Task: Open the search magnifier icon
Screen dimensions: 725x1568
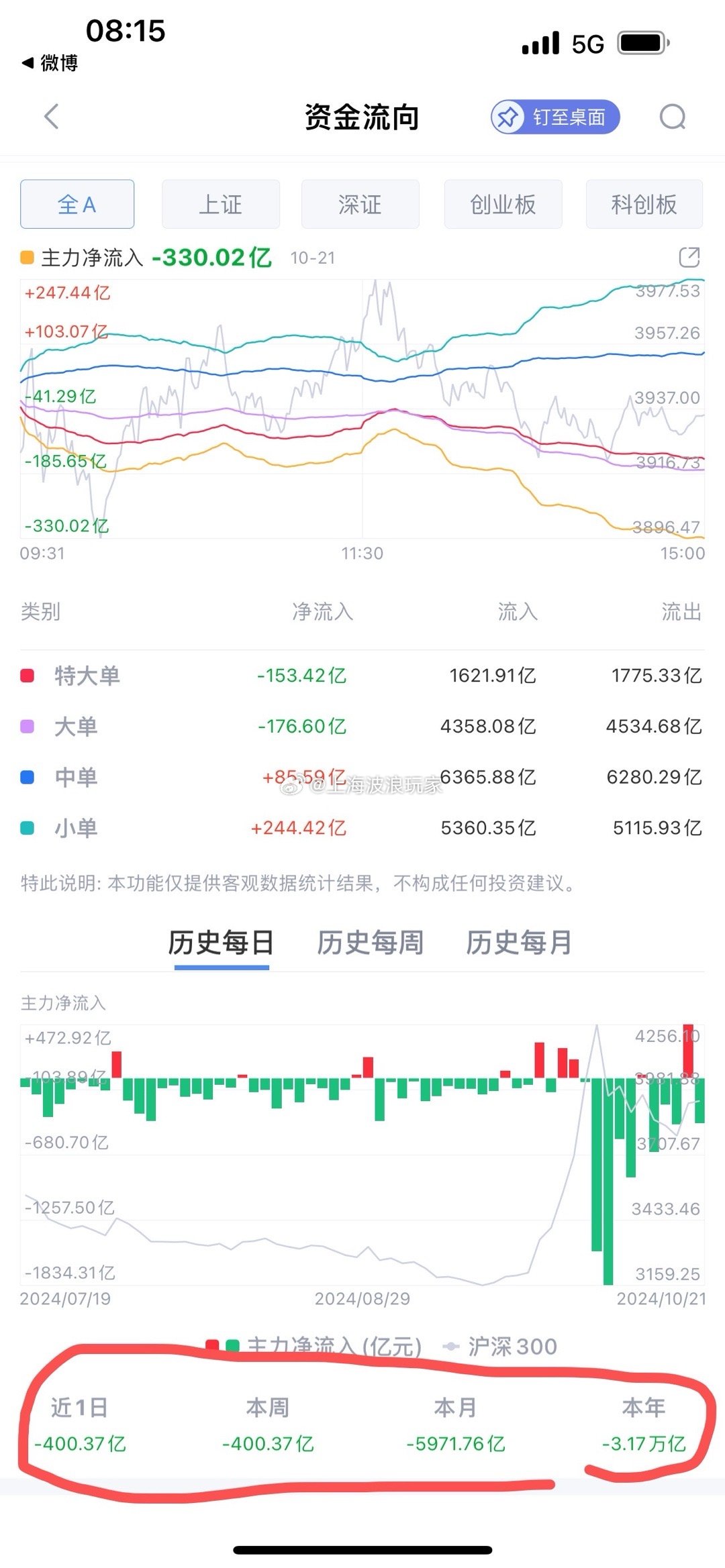Action: (672, 117)
